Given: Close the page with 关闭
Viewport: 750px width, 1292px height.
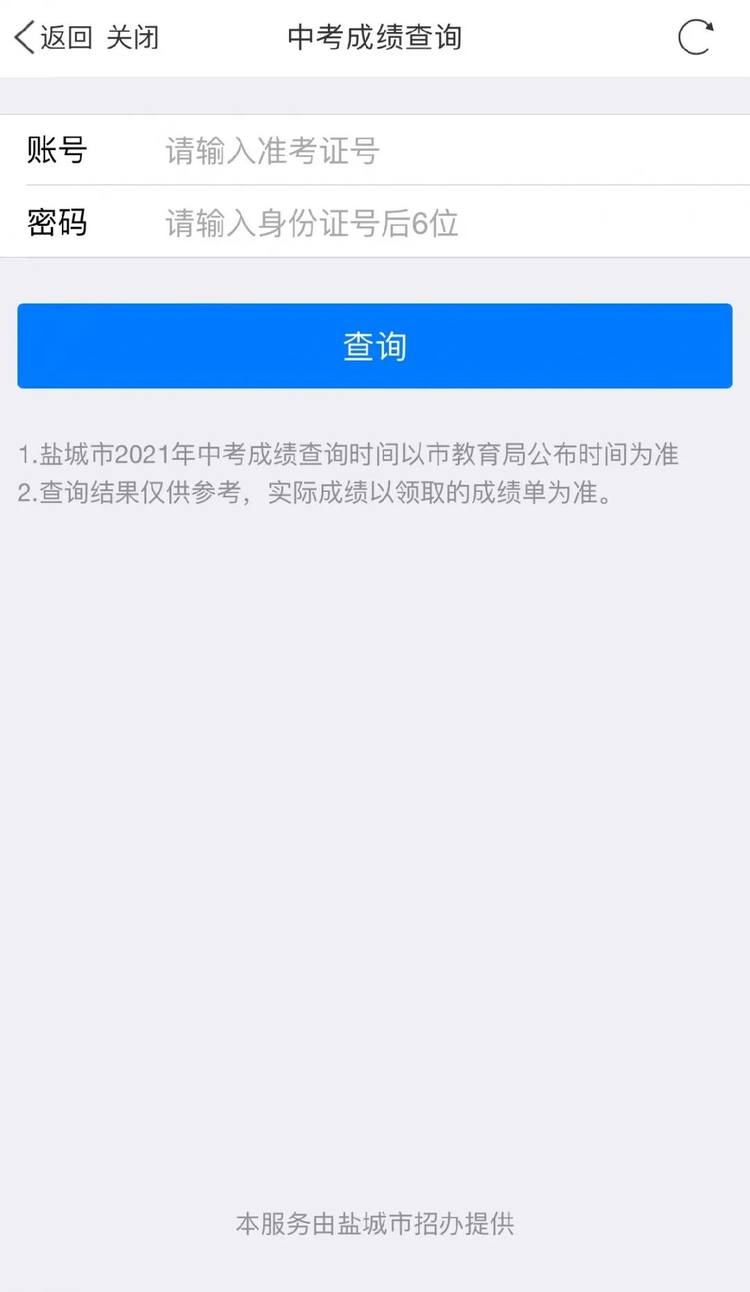Looking at the screenshot, I should click(133, 38).
